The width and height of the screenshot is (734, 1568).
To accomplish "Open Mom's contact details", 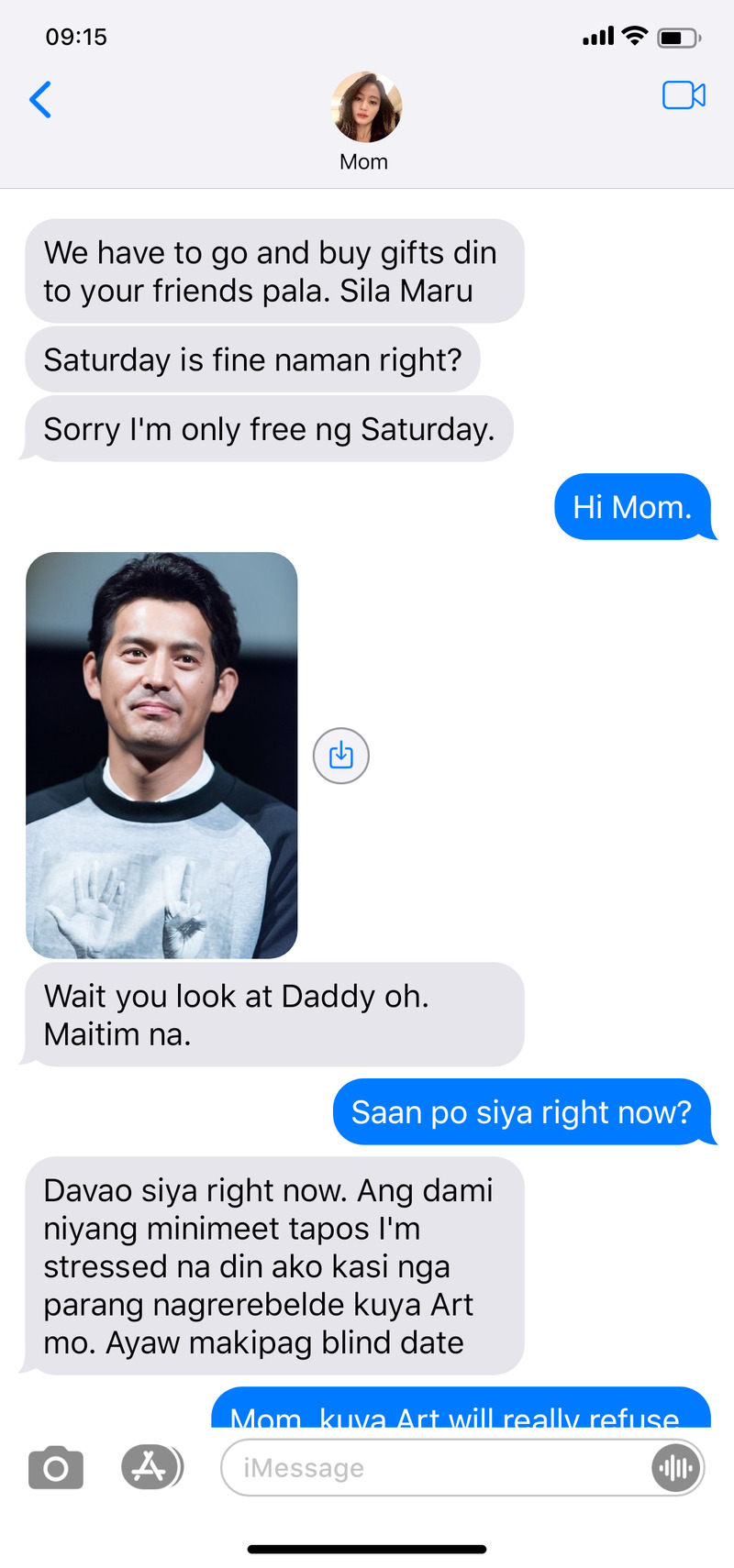I will (x=365, y=121).
